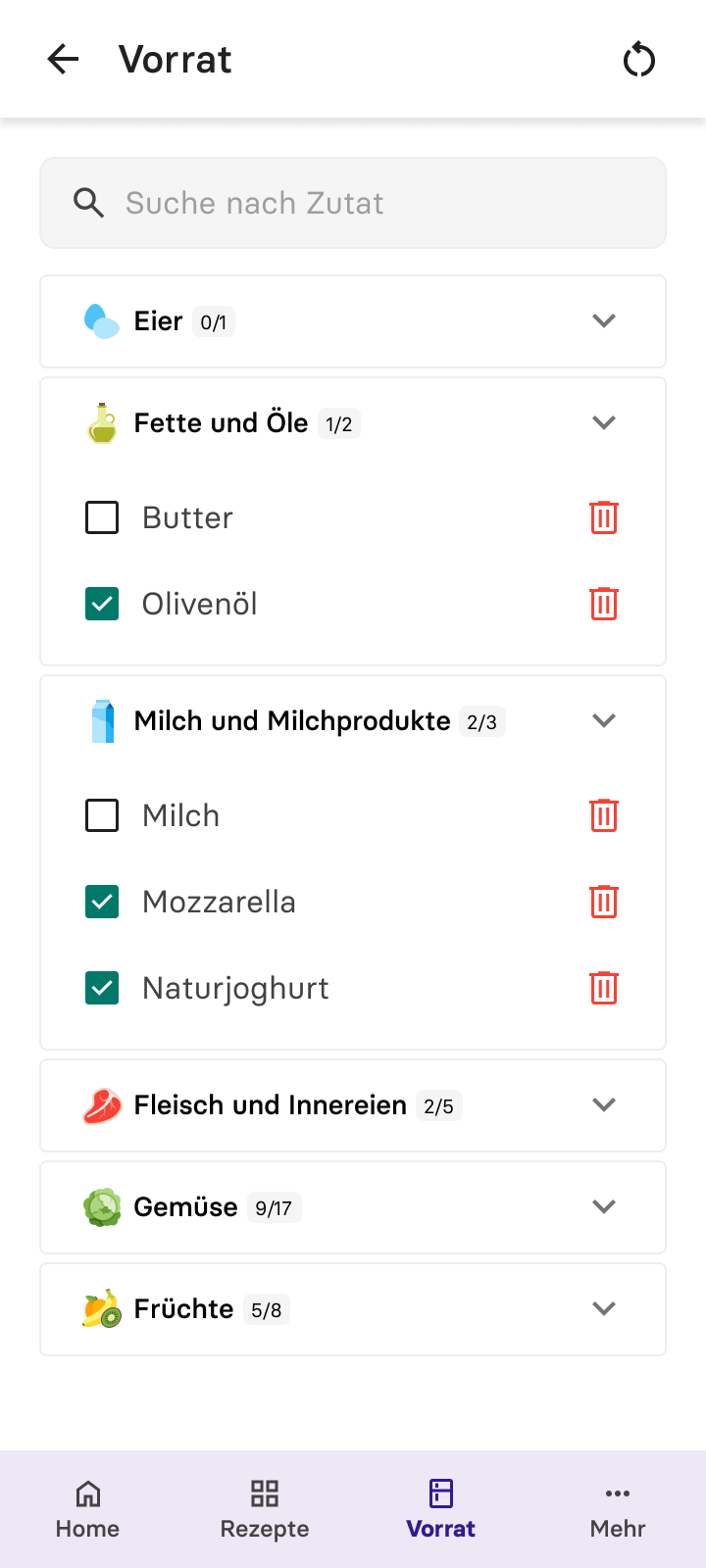Open the Mehr tab
Viewport: 706px width, 1568px height.
point(618,1509)
